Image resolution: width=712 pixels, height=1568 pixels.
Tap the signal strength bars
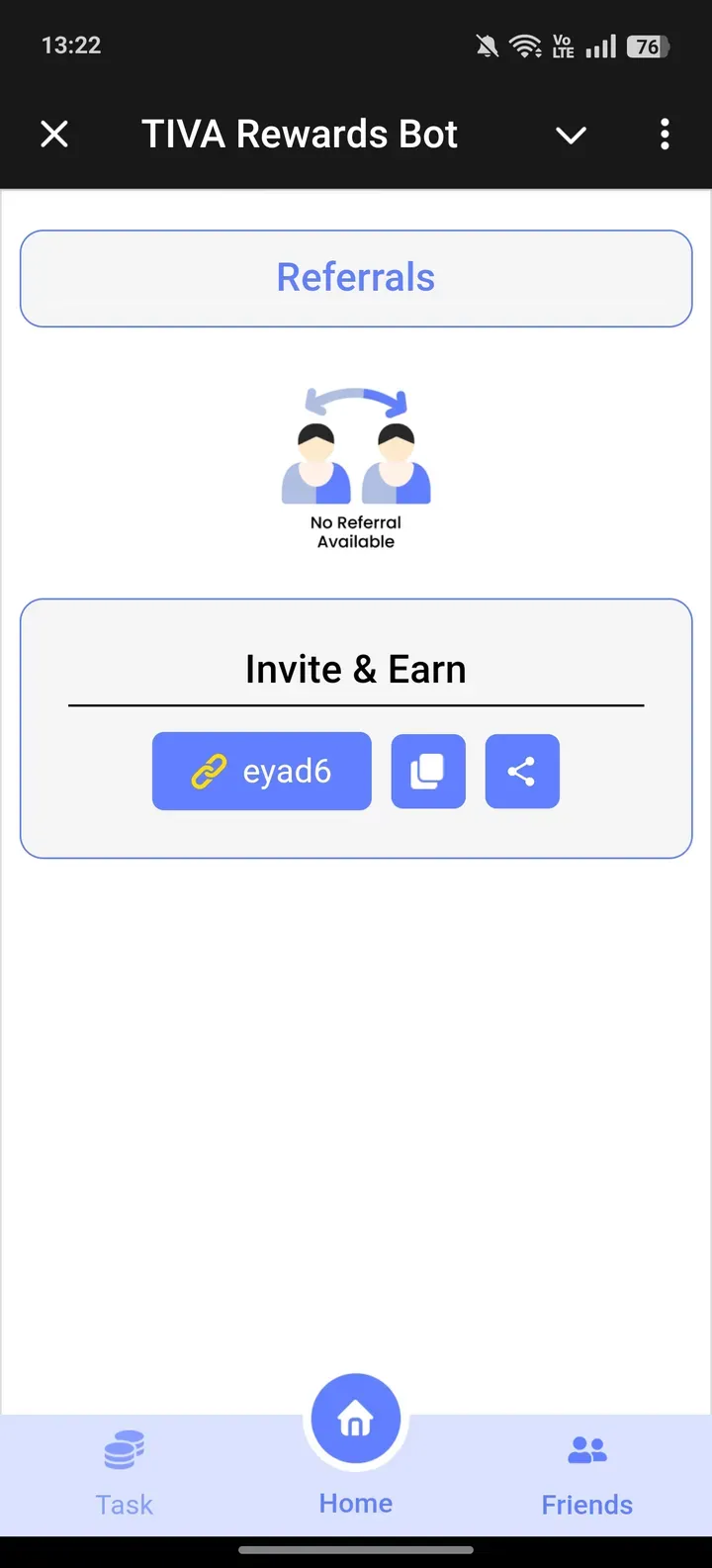[599, 45]
